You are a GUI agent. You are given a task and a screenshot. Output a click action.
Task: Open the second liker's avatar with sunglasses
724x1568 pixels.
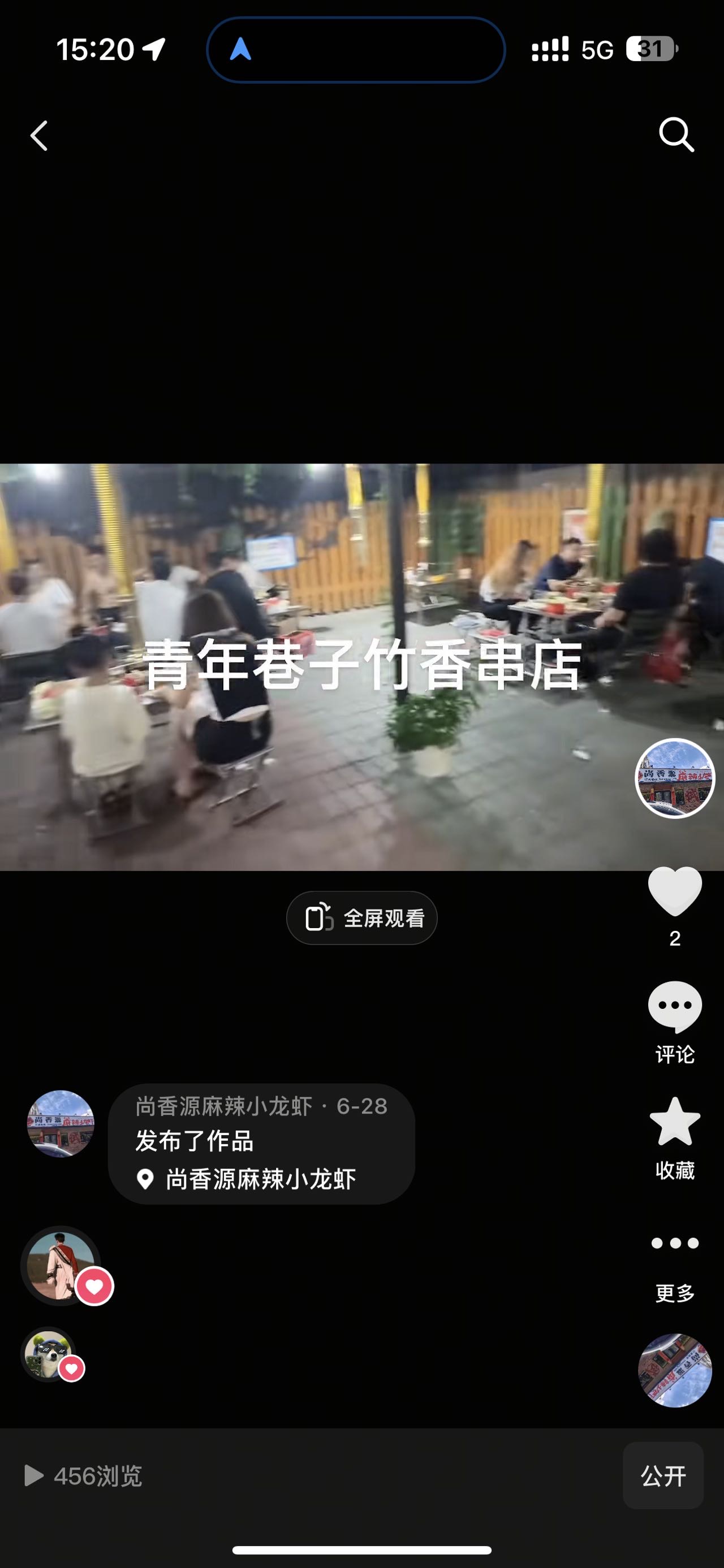pos(48,1354)
